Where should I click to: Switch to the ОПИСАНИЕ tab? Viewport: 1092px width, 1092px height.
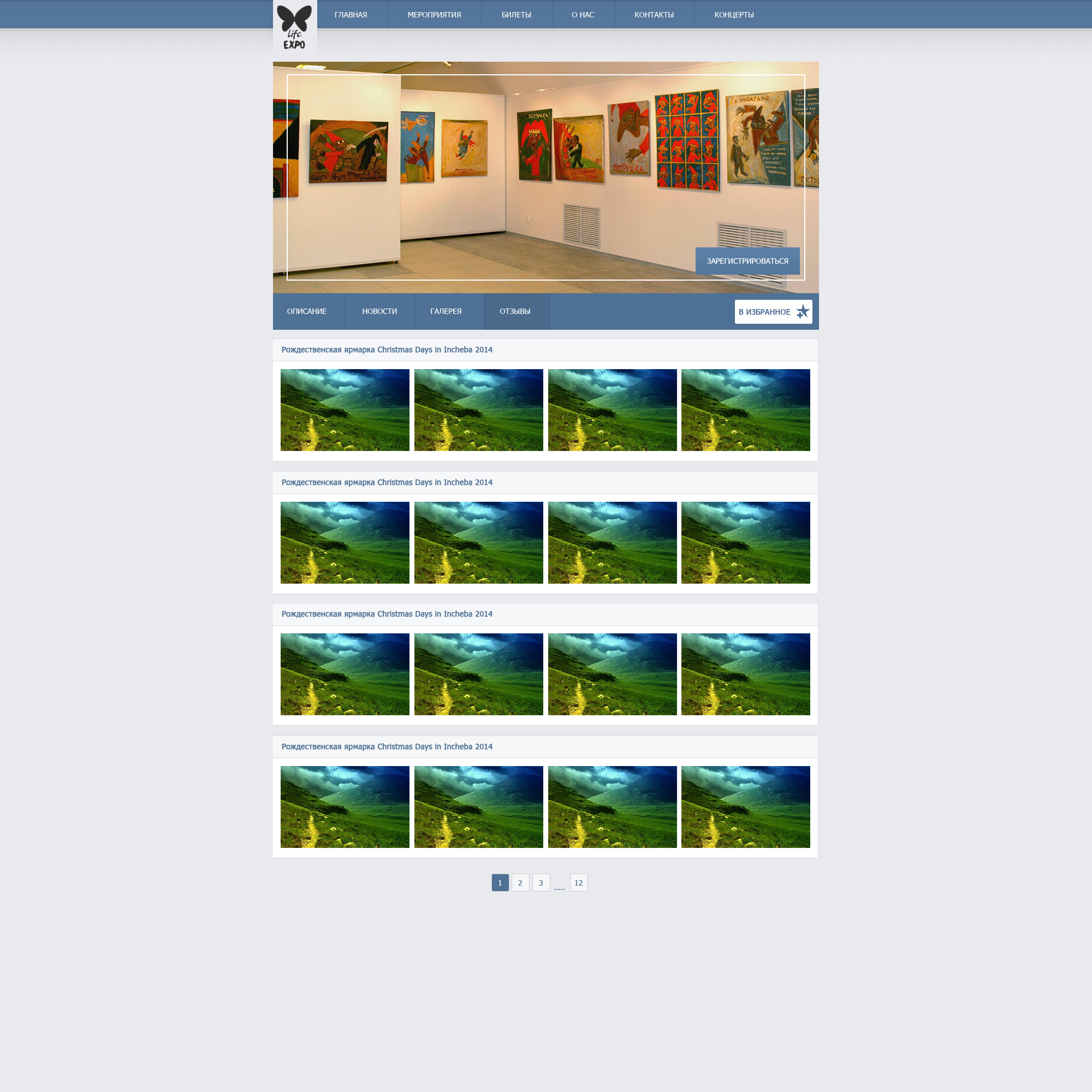pyautogui.click(x=307, y=311)
